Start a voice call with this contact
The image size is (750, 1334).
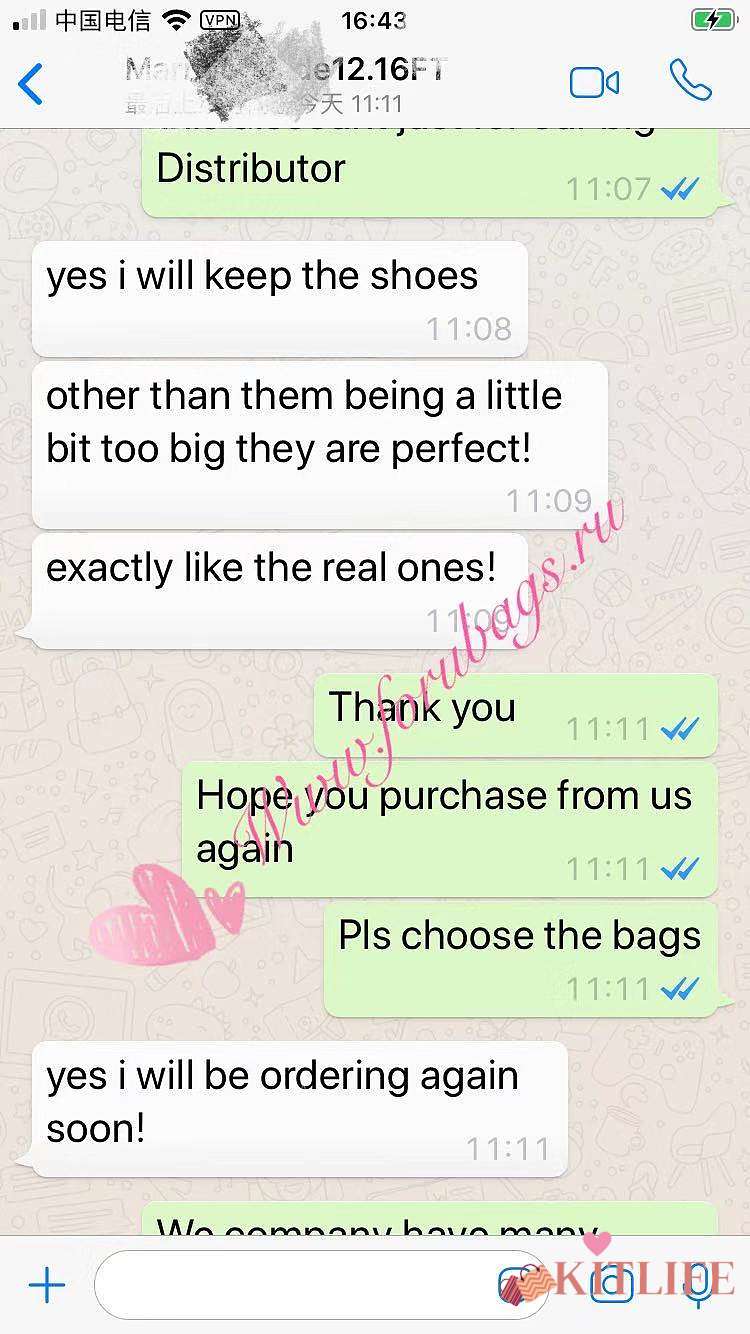pos(690,82)
